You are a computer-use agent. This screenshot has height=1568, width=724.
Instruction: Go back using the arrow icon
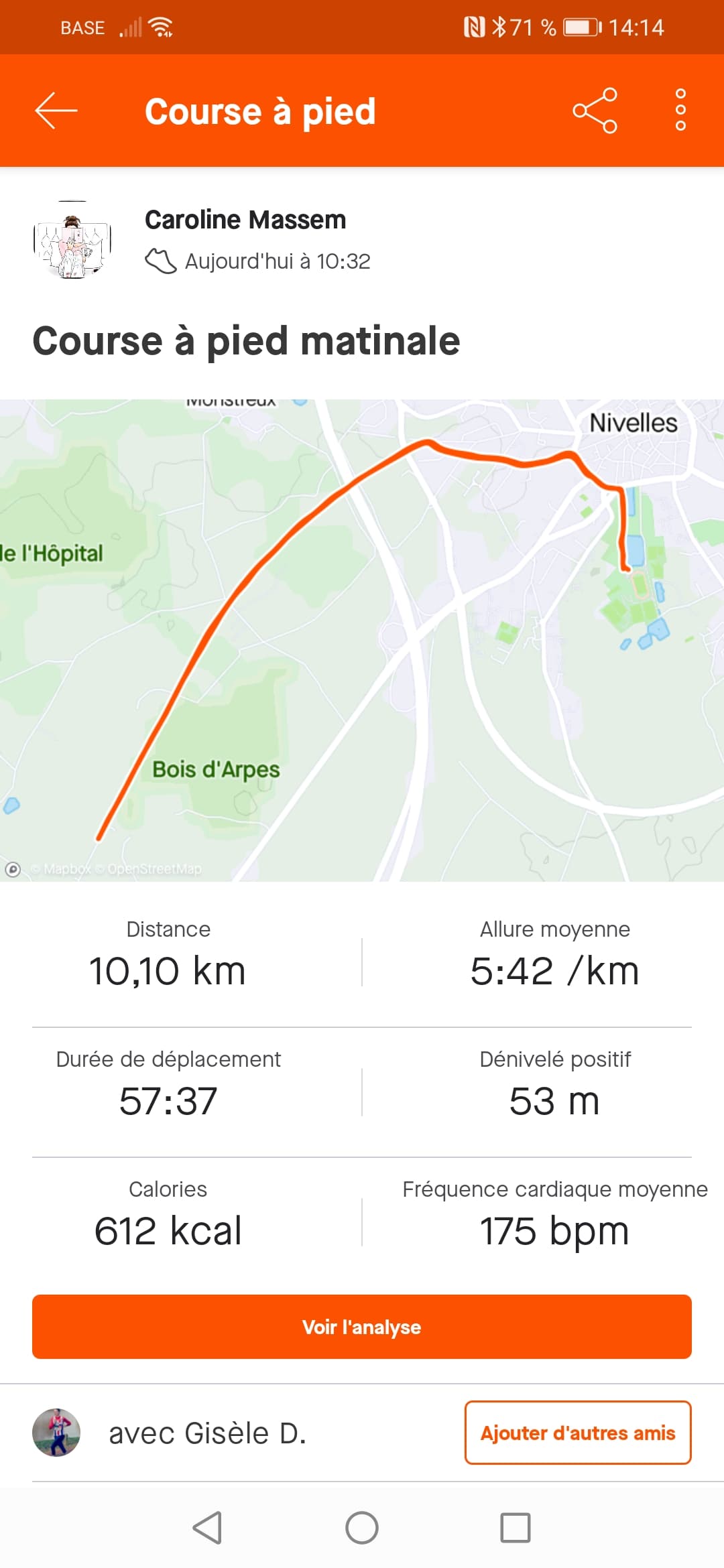(56, 111)
